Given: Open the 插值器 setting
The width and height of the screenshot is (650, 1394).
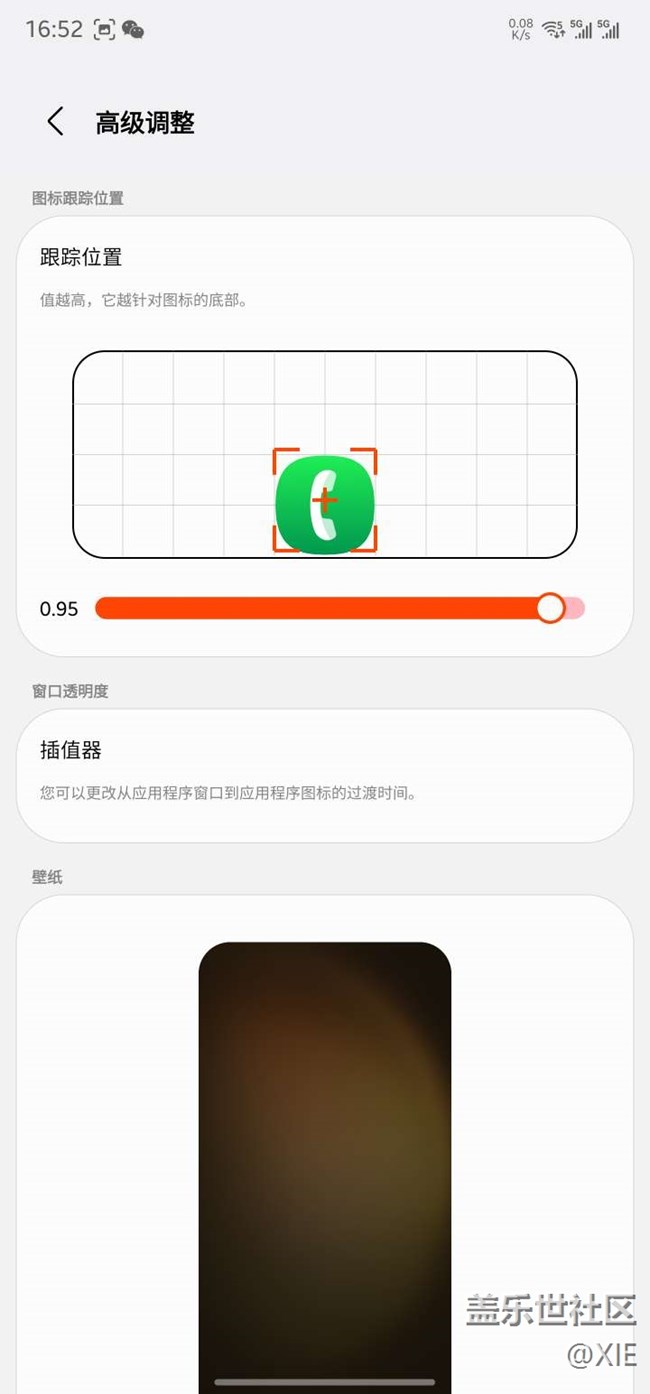Looking at the screenshot, I should coord(325,775).
